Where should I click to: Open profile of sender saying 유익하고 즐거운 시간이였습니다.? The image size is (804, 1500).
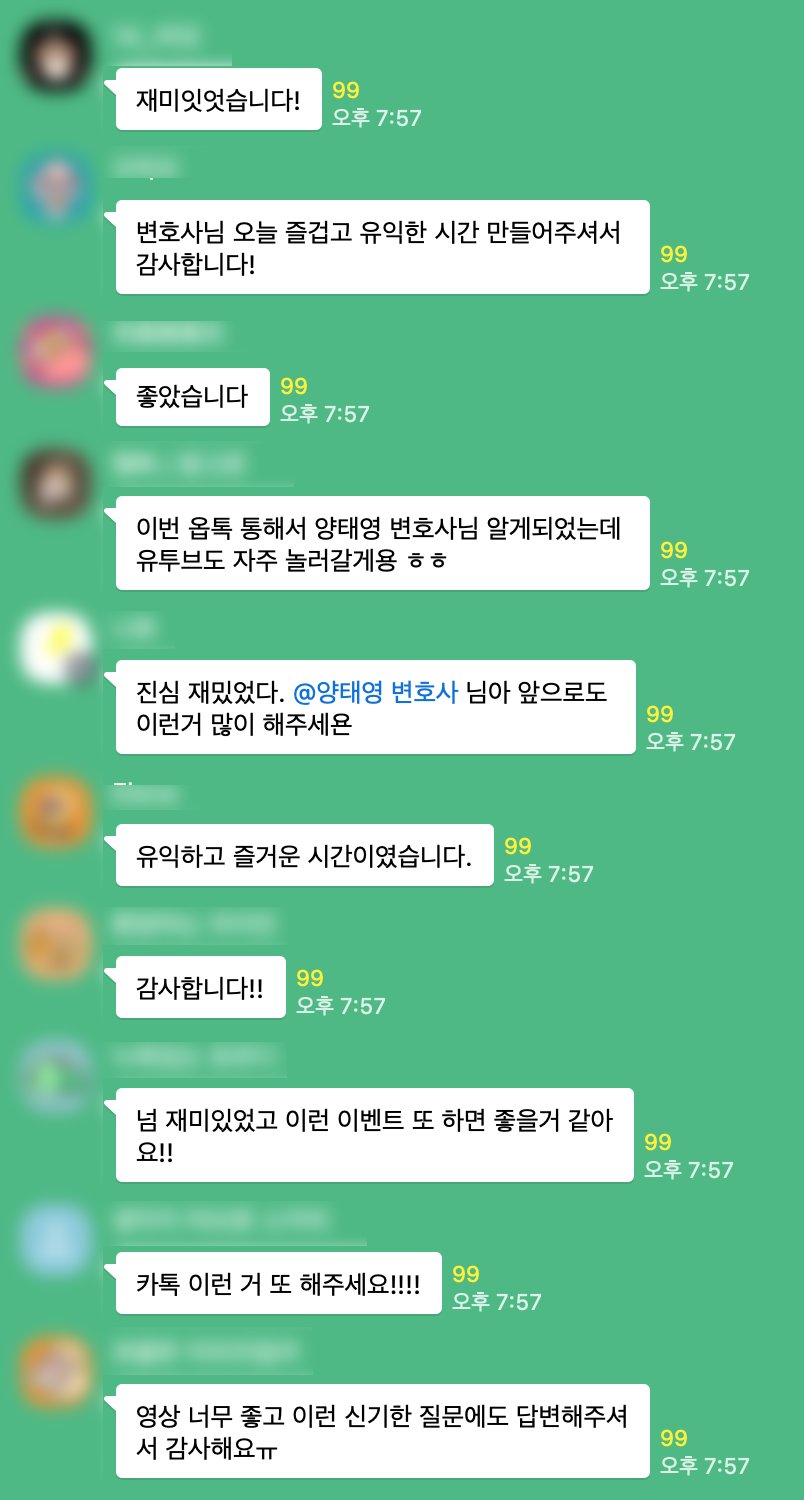[x=56, y=812]
